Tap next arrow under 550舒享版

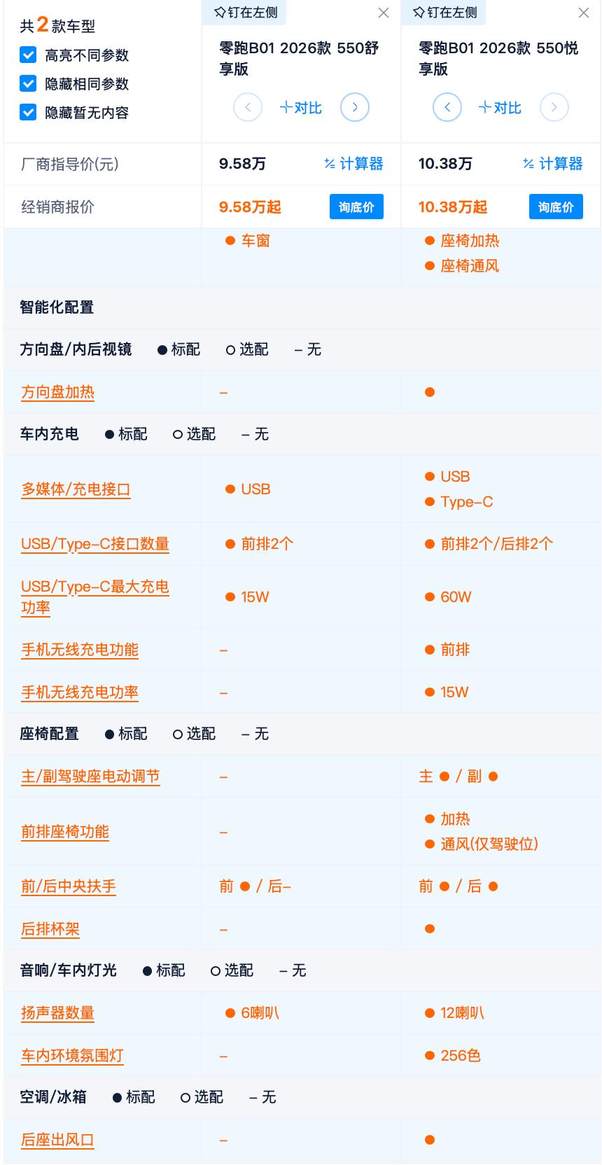355,108
